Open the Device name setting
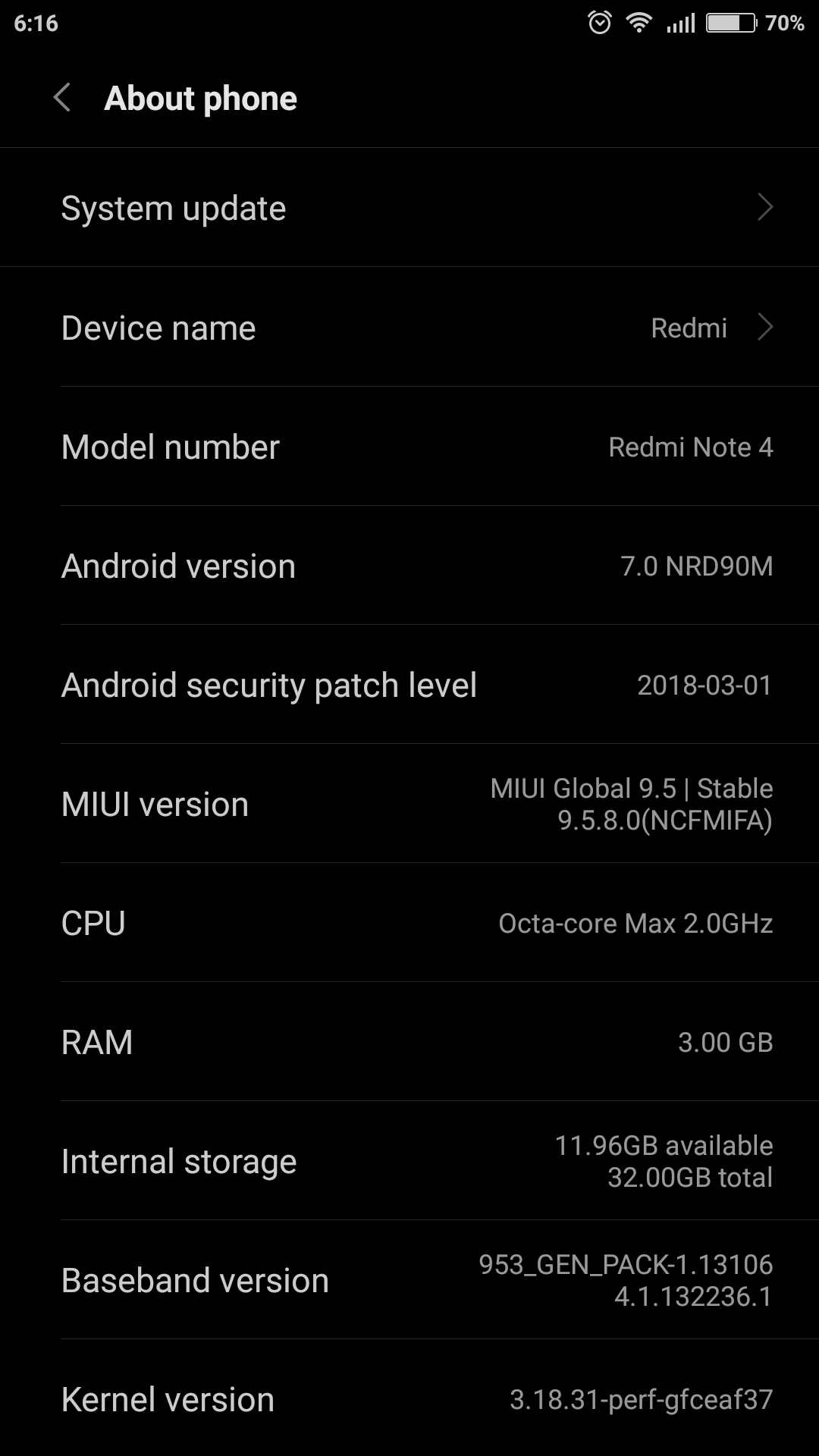The width and height of the screenshot is (819, 1456). [409, 328]
